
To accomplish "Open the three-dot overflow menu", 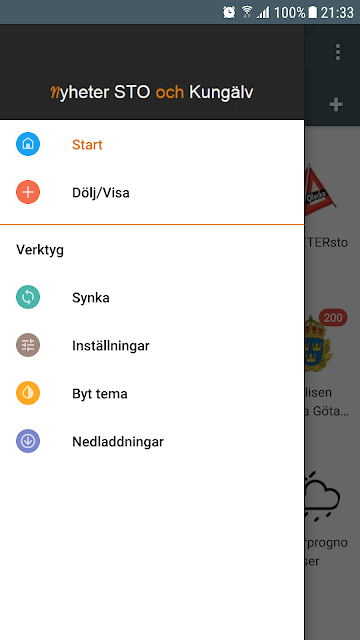I will pyautogui.click(x=338, y=52).
